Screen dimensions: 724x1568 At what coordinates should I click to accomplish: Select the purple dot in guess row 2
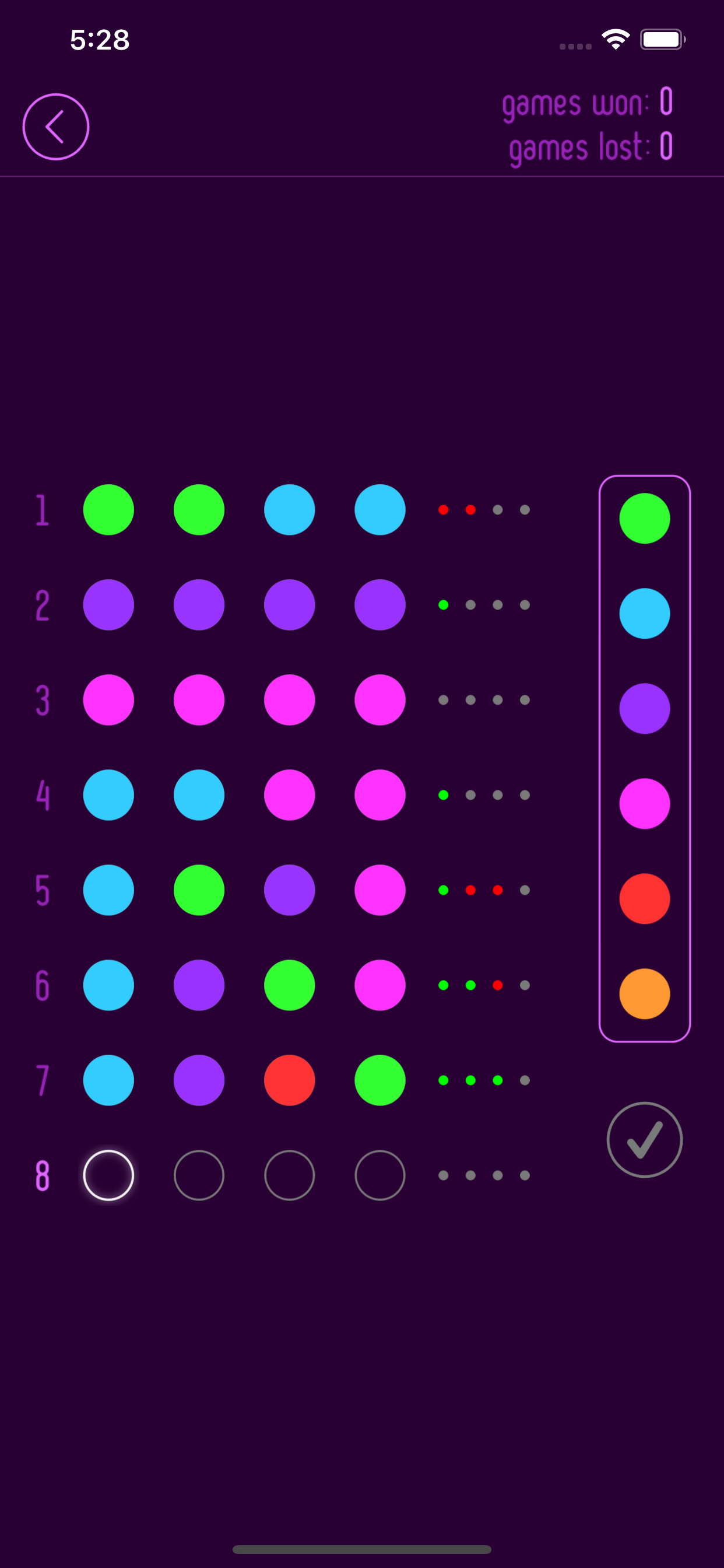[110, 604]
